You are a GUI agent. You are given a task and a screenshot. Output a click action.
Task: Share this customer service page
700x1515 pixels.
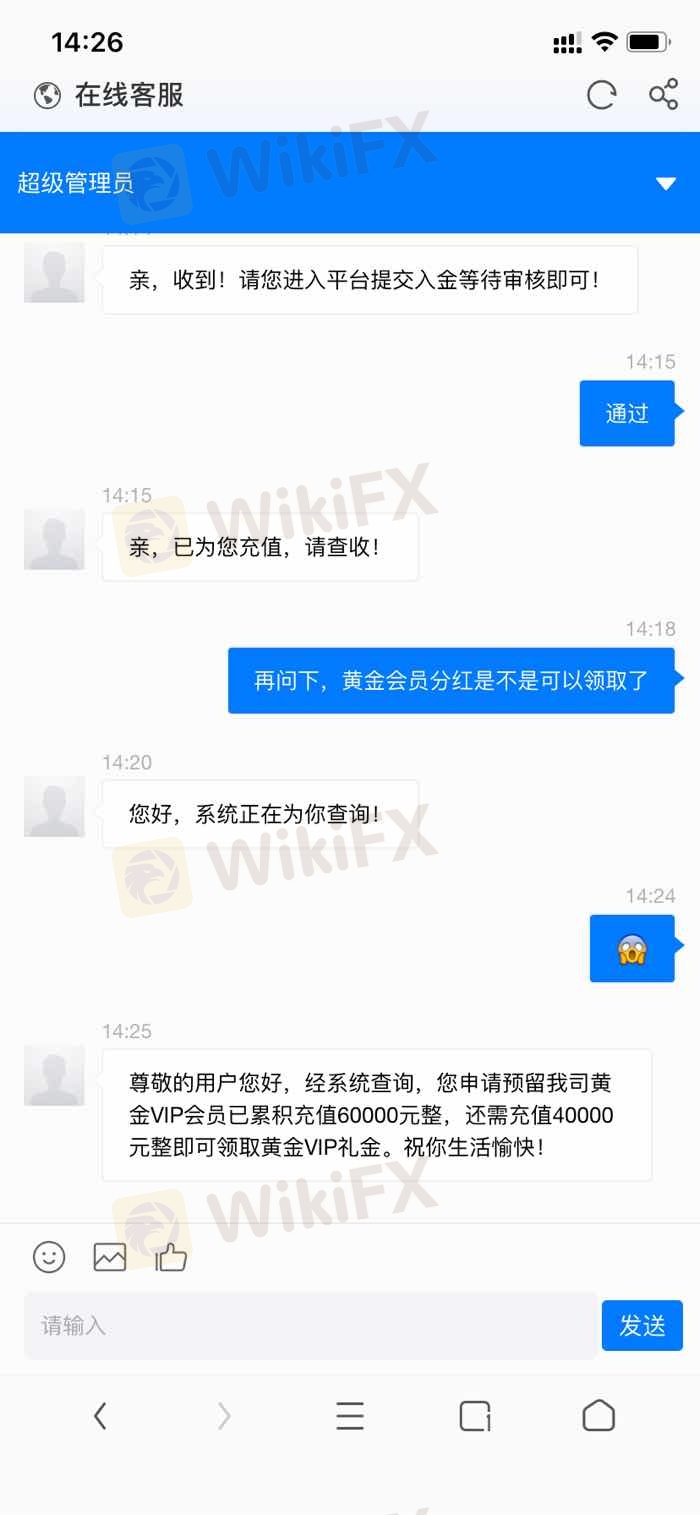[663, 95]
